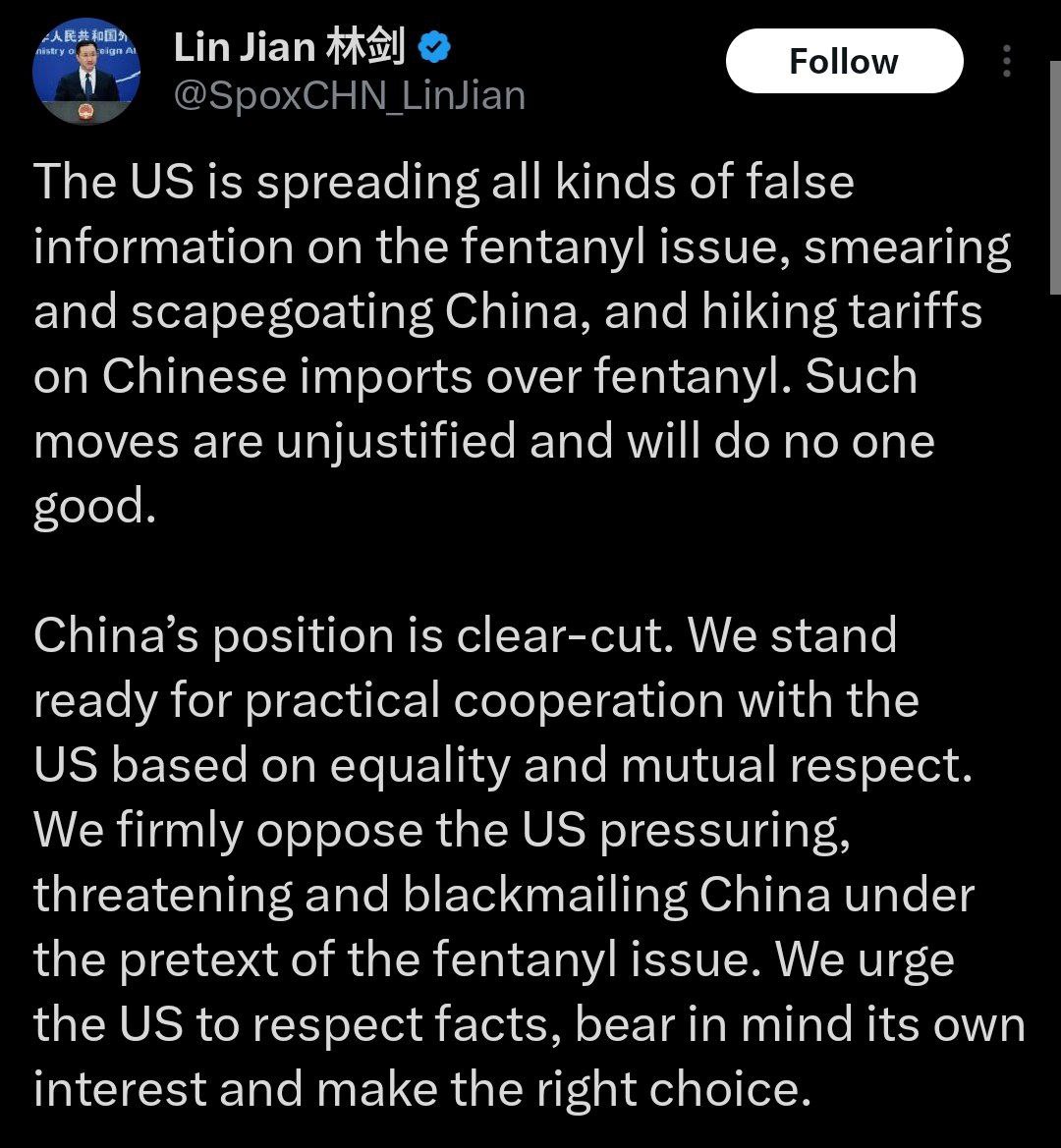
Task: Open the @SpoxCHN_LinJian profile handle
Action: (349, 95)
